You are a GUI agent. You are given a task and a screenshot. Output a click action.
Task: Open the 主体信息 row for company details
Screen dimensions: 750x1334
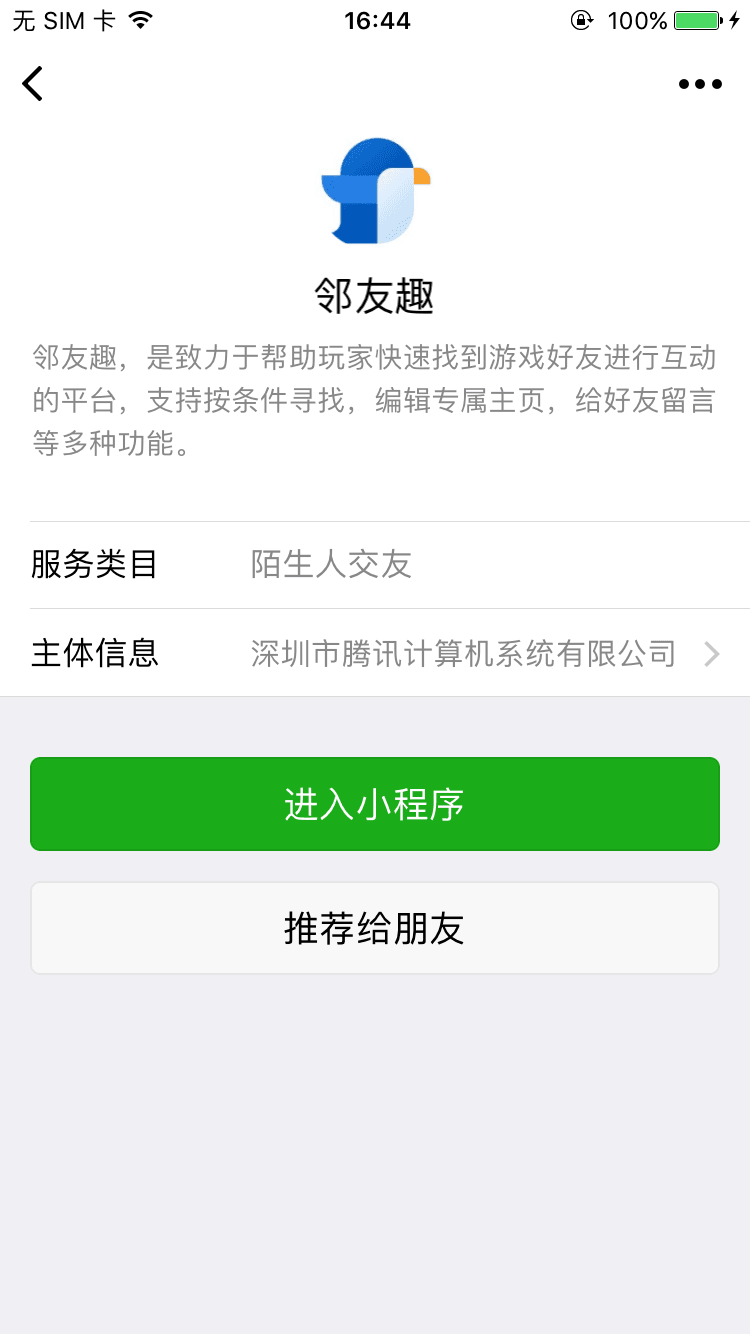390,654
